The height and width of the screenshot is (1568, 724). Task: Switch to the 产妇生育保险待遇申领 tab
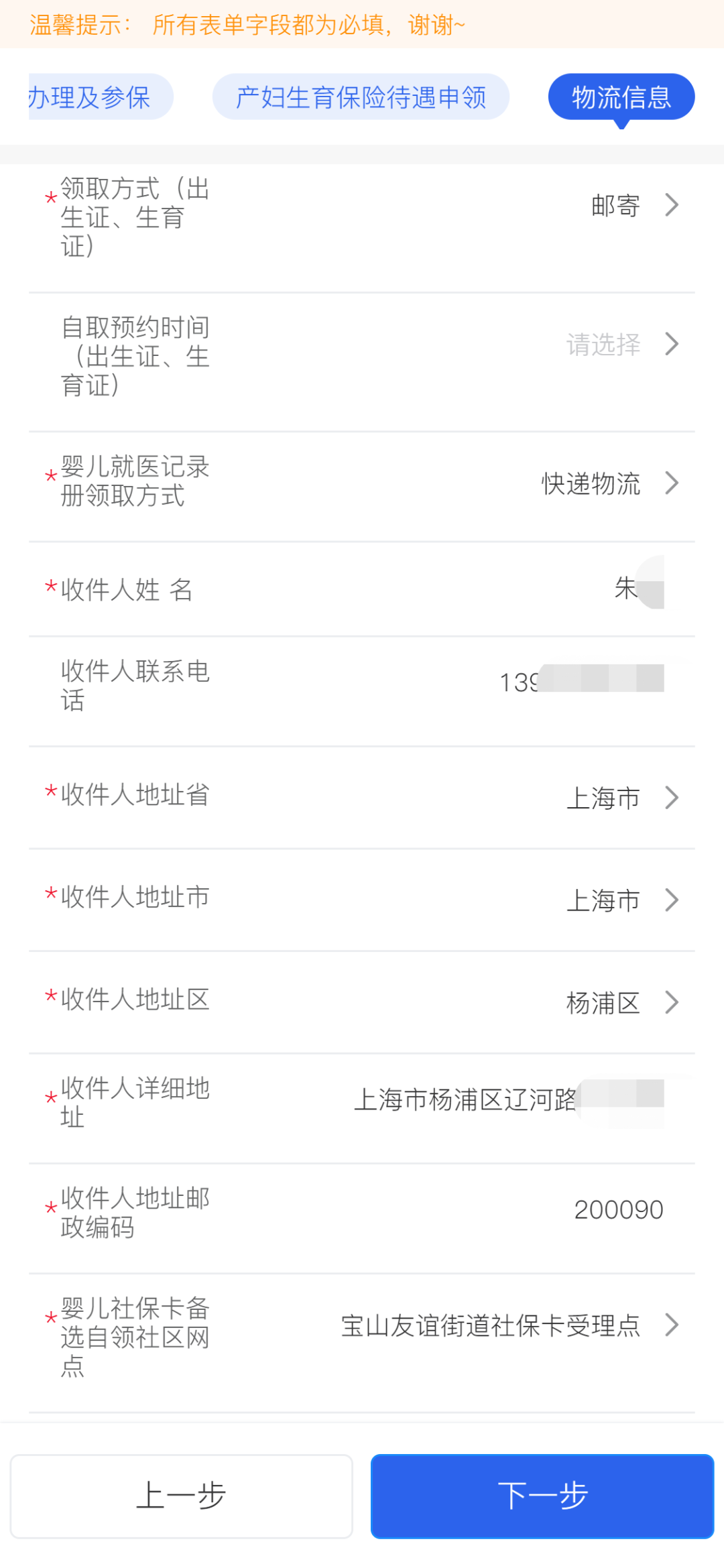pos(361,97)
